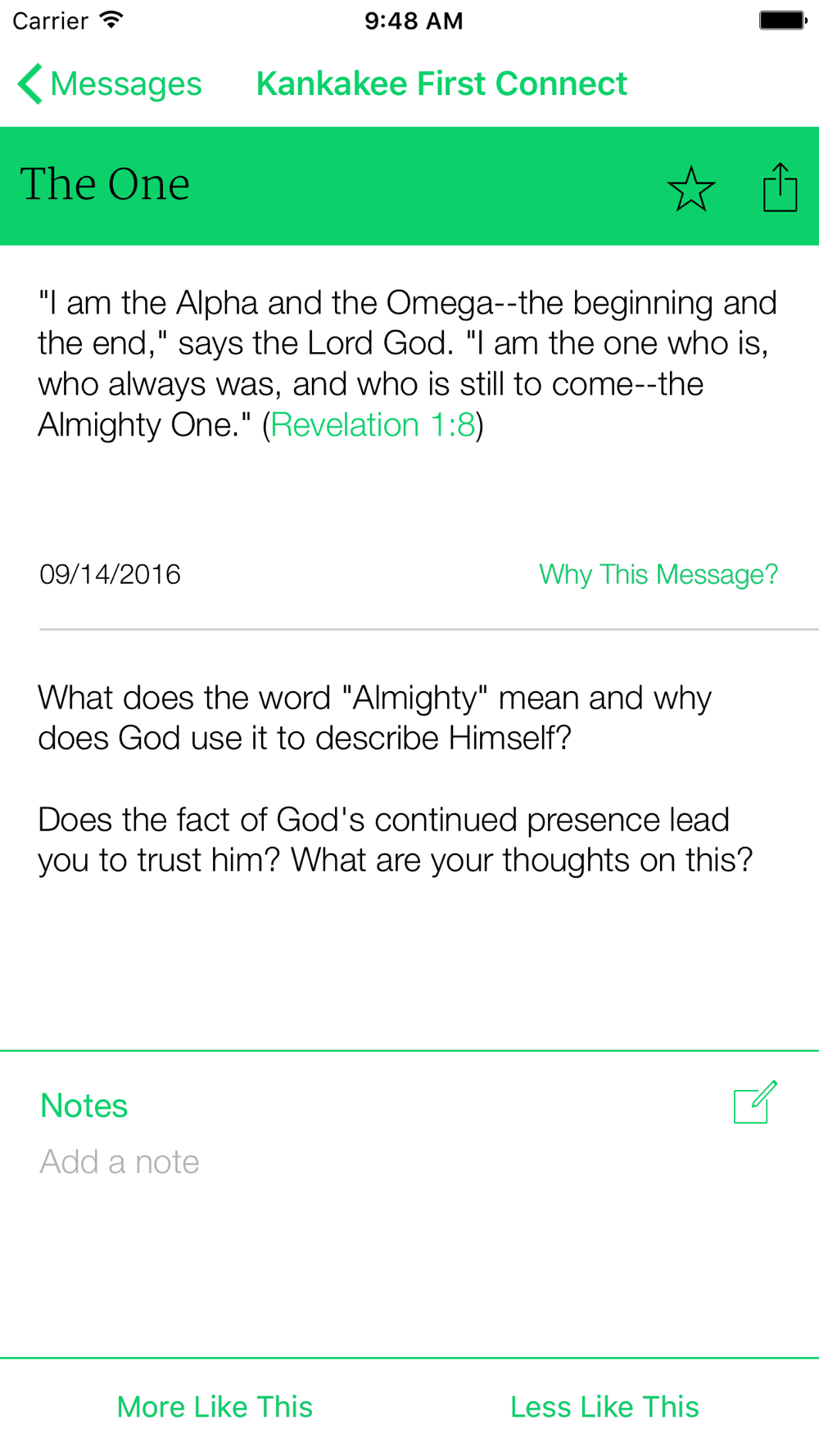Choose Less Like This
The height and width of the screenshot is (1456, 819).
[x=604, y=1407]
